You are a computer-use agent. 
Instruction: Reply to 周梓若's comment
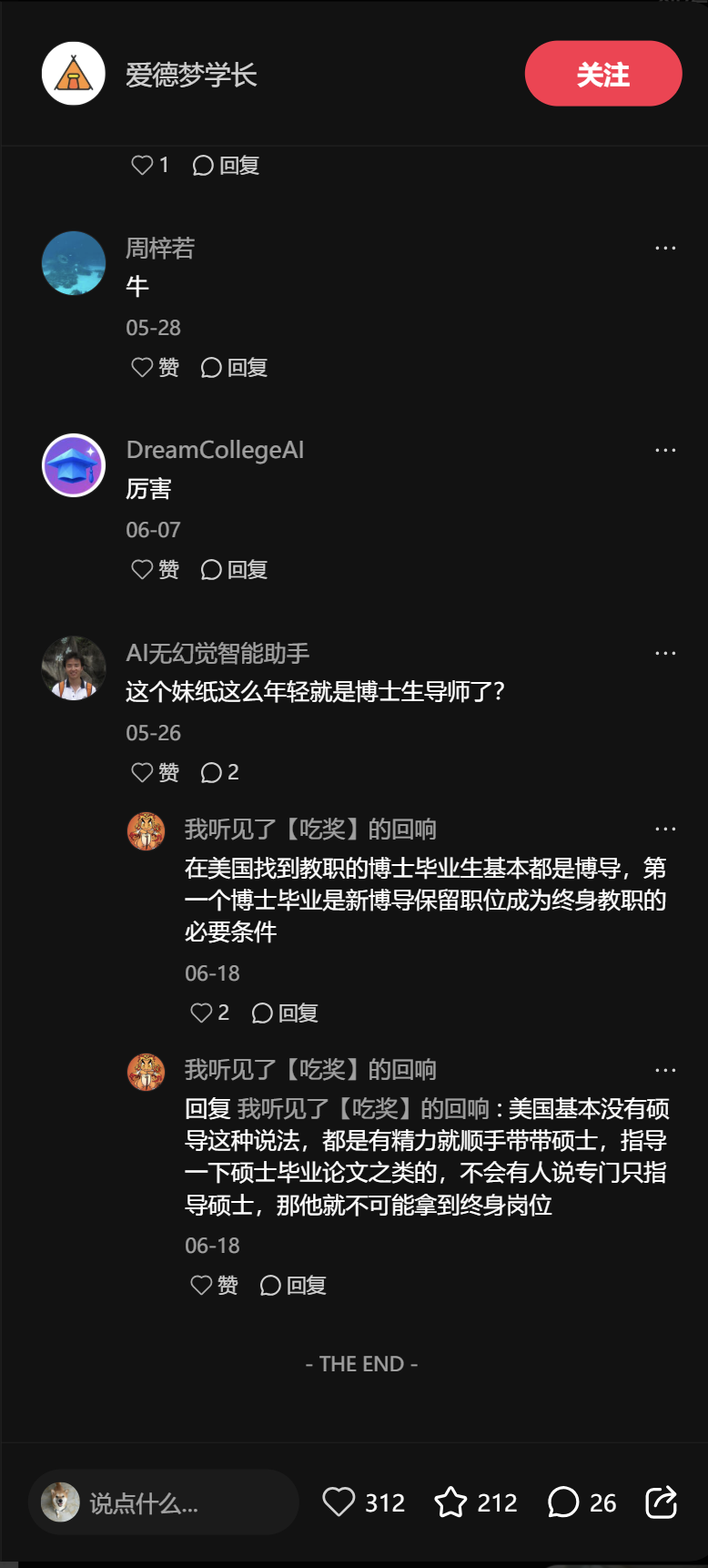click(234, 367)
